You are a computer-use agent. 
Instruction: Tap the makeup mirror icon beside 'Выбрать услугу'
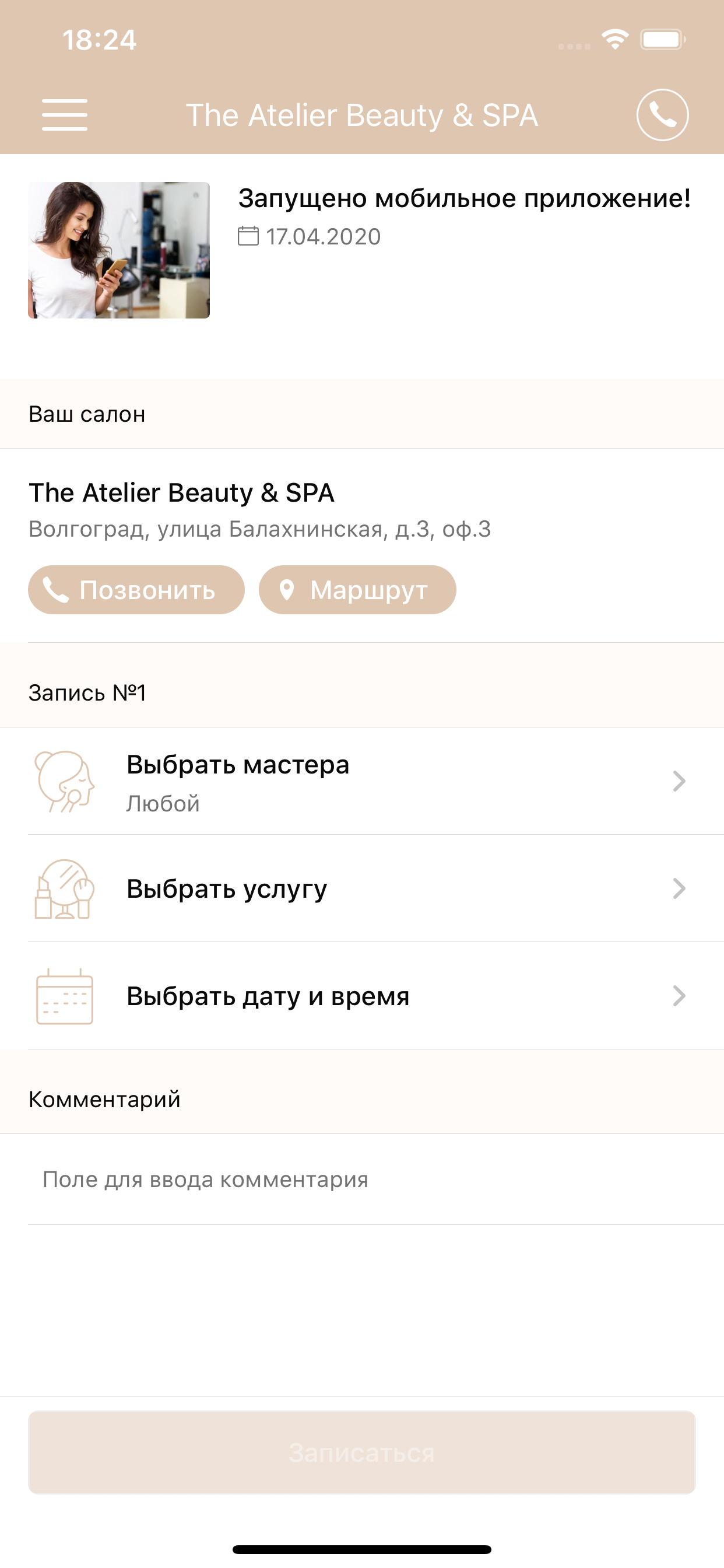pos(63,891)
